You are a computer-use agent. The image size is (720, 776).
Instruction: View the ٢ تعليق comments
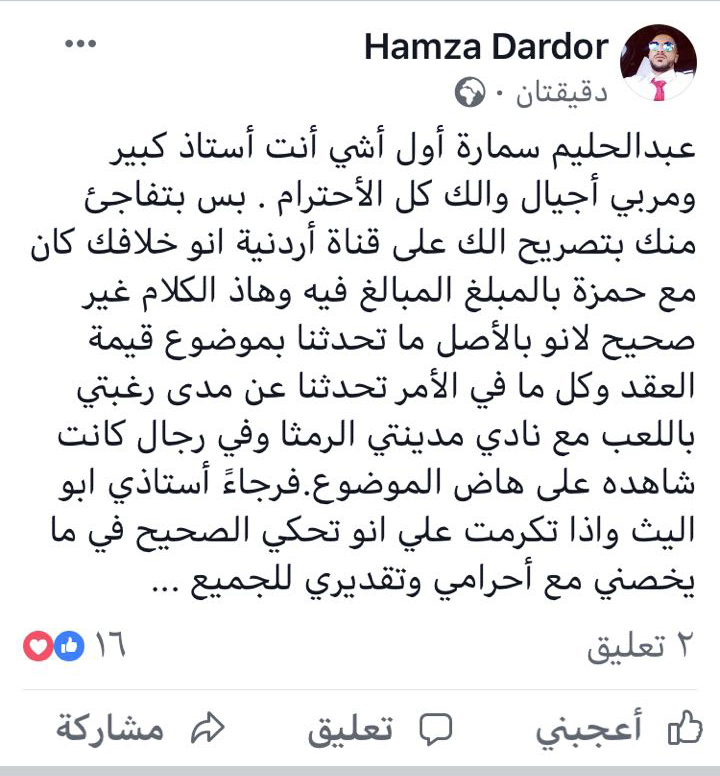point(640,648)
